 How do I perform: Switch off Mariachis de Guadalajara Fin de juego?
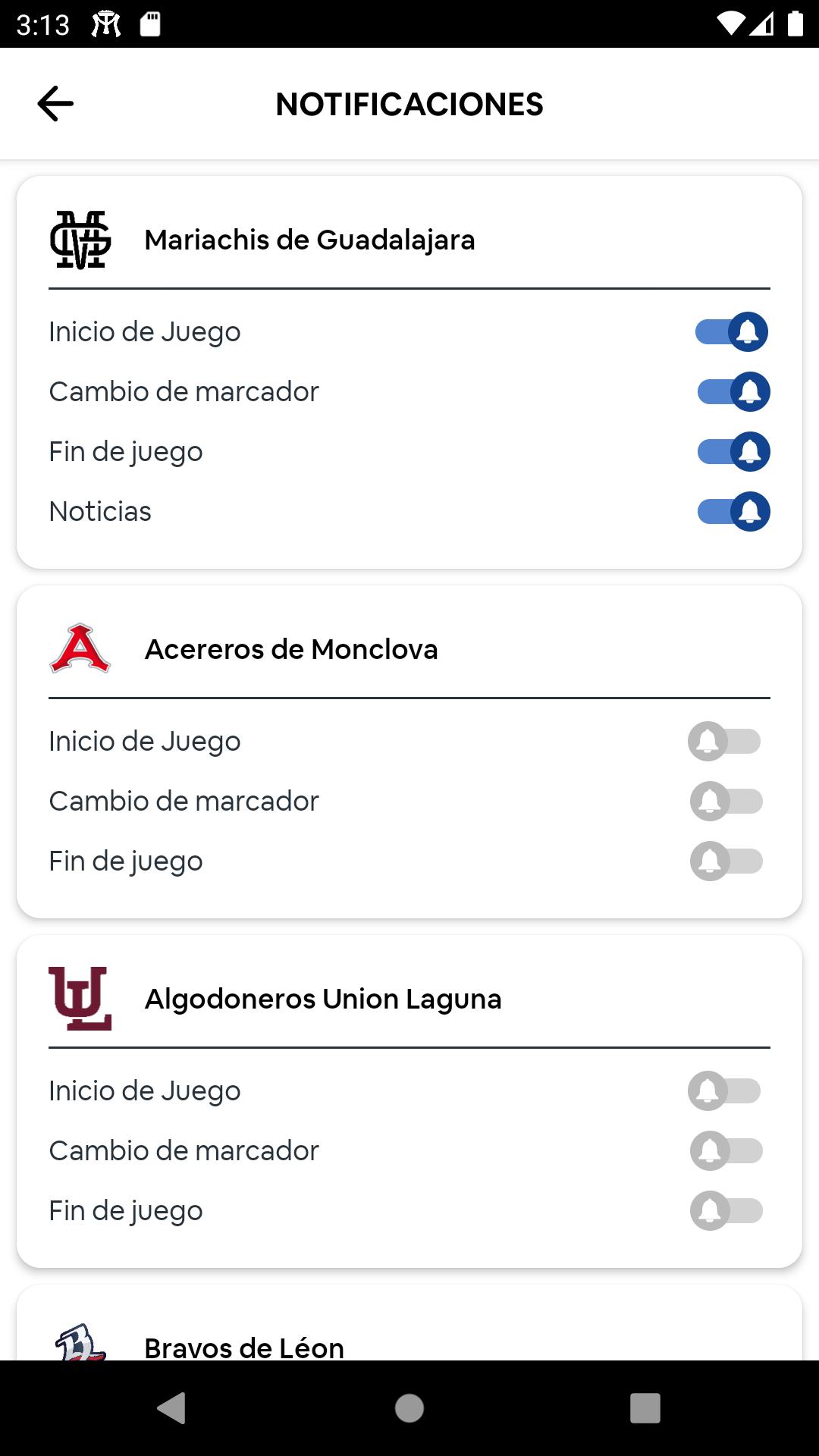coord(733,452)
